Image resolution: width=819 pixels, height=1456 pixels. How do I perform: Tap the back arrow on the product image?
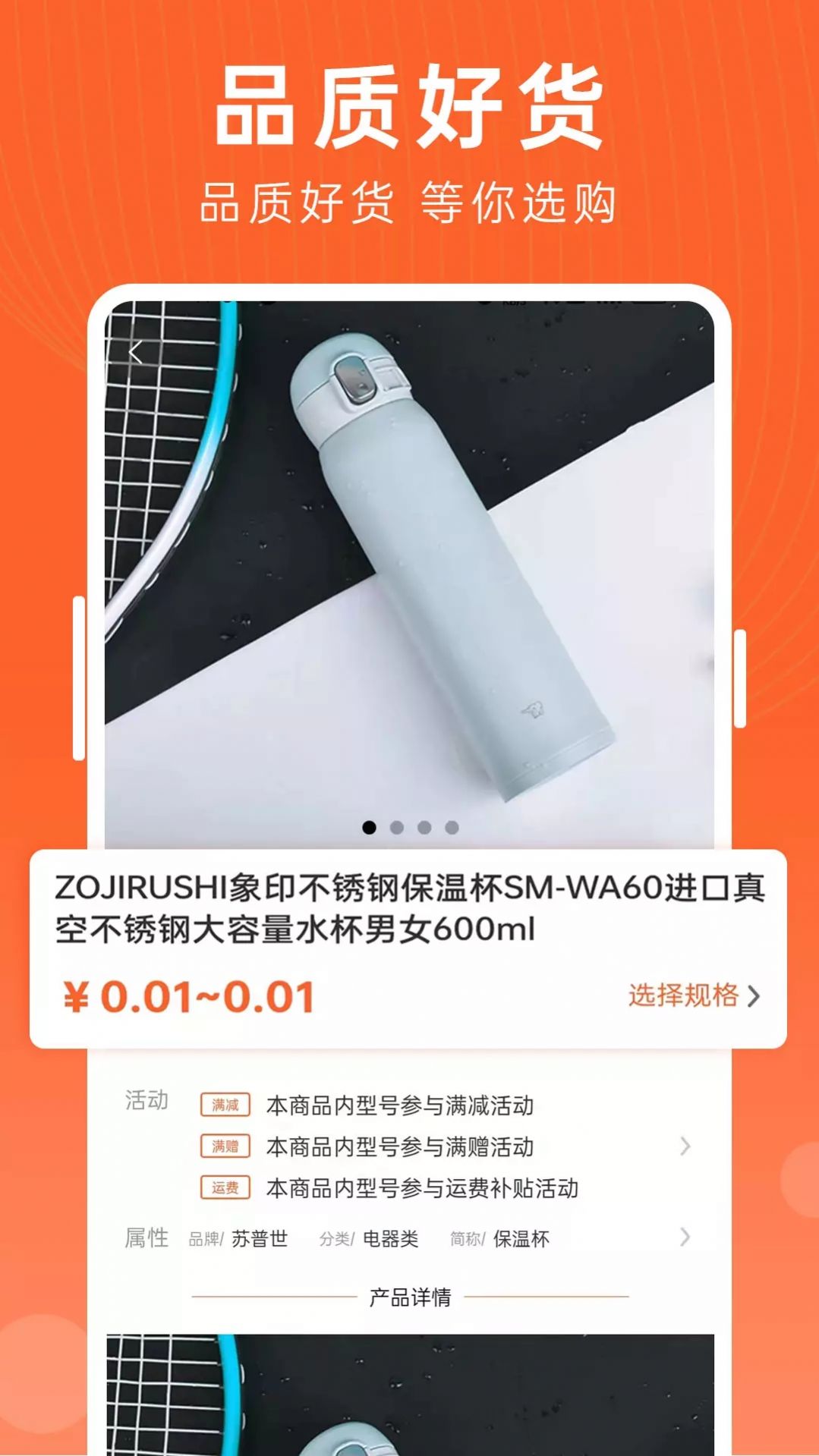click(x=137, y=351)
